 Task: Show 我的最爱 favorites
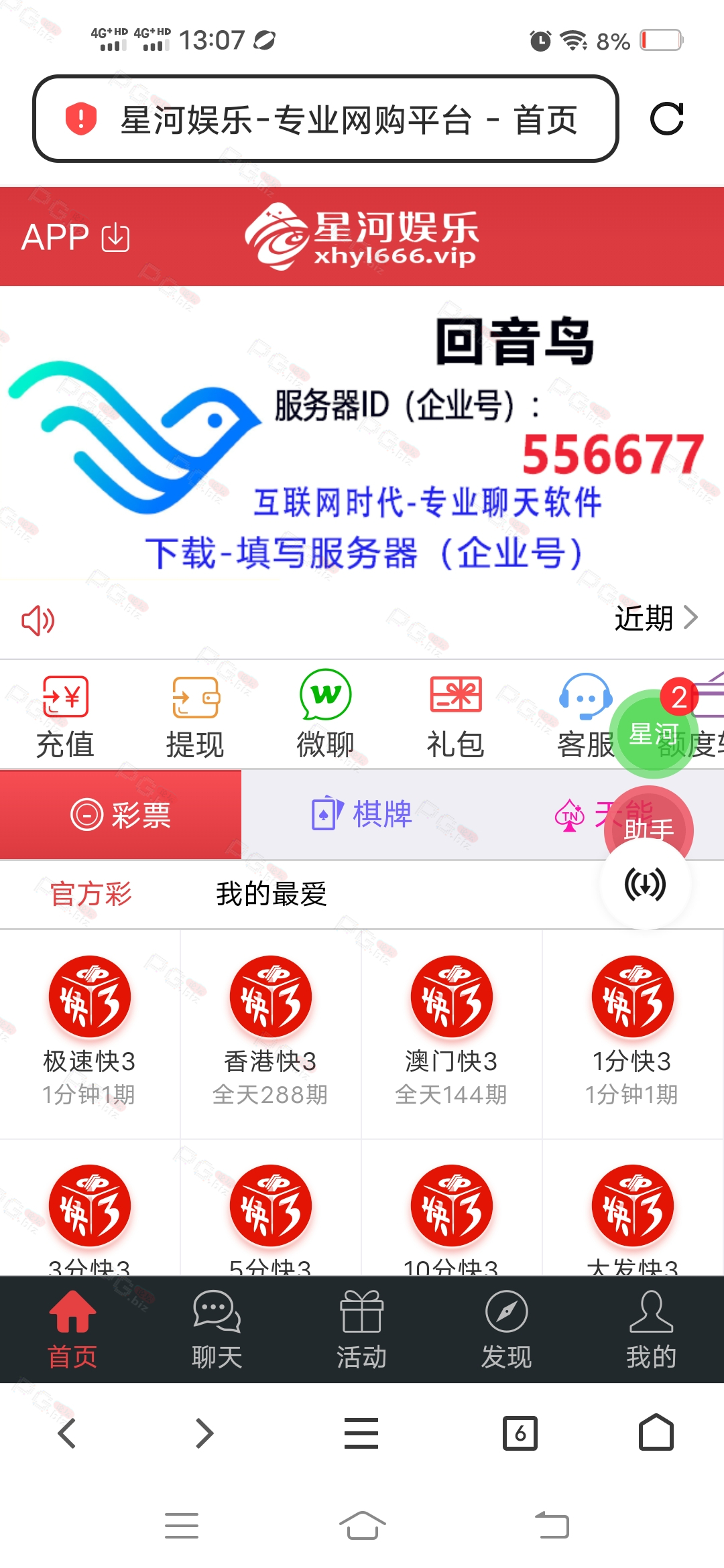click(x=271, y=894)
